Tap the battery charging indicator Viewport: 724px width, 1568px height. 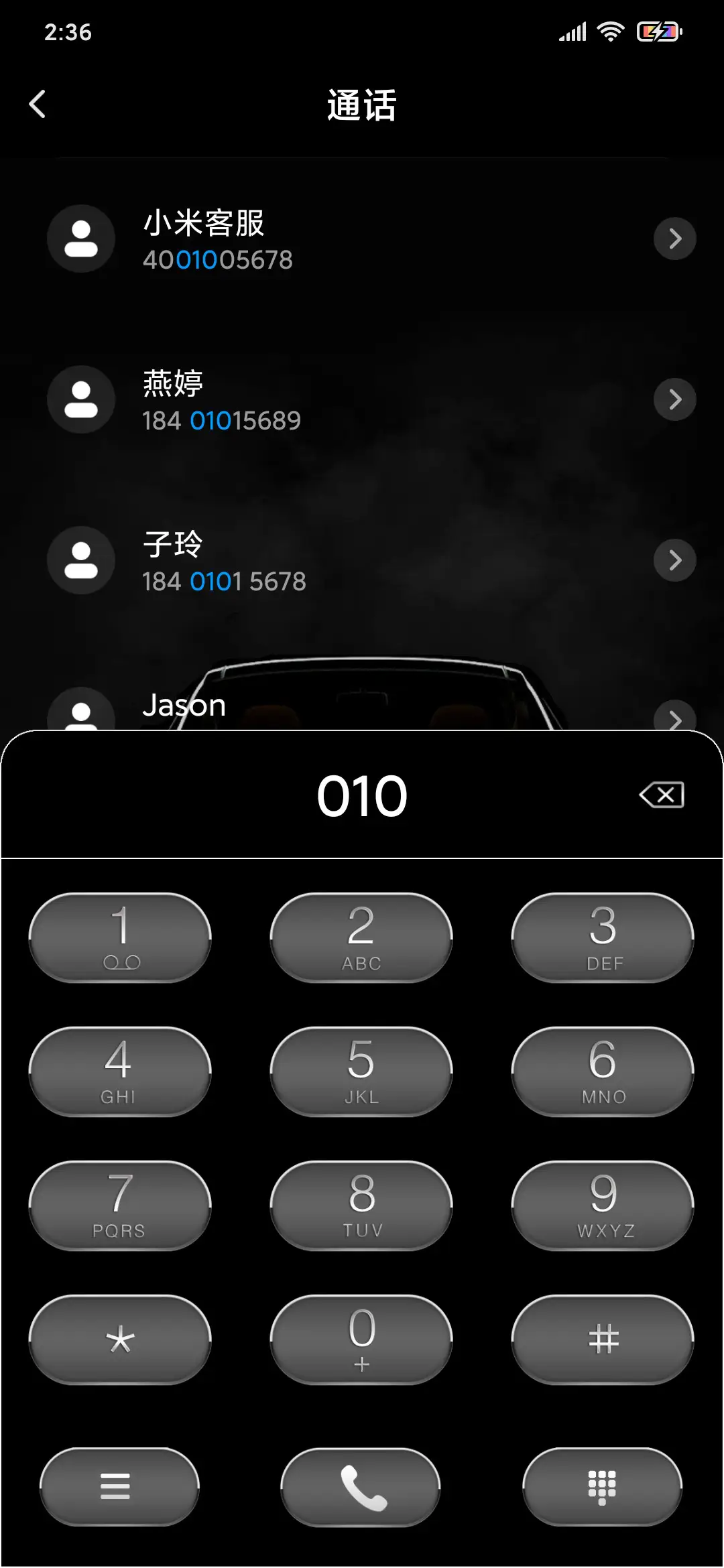(655, 30)
